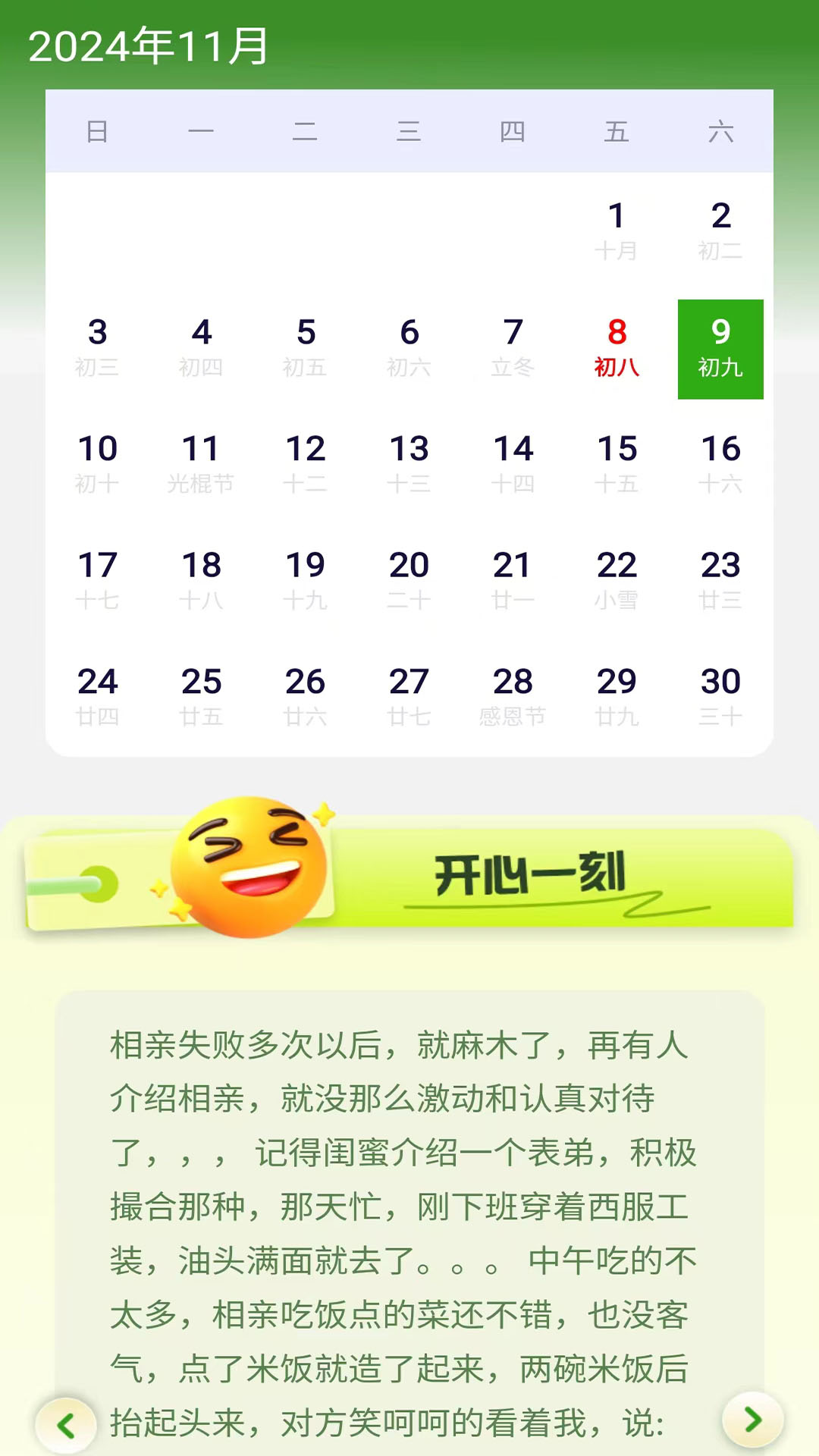
Task: Select November 1 十月
Action: point(617,231)
